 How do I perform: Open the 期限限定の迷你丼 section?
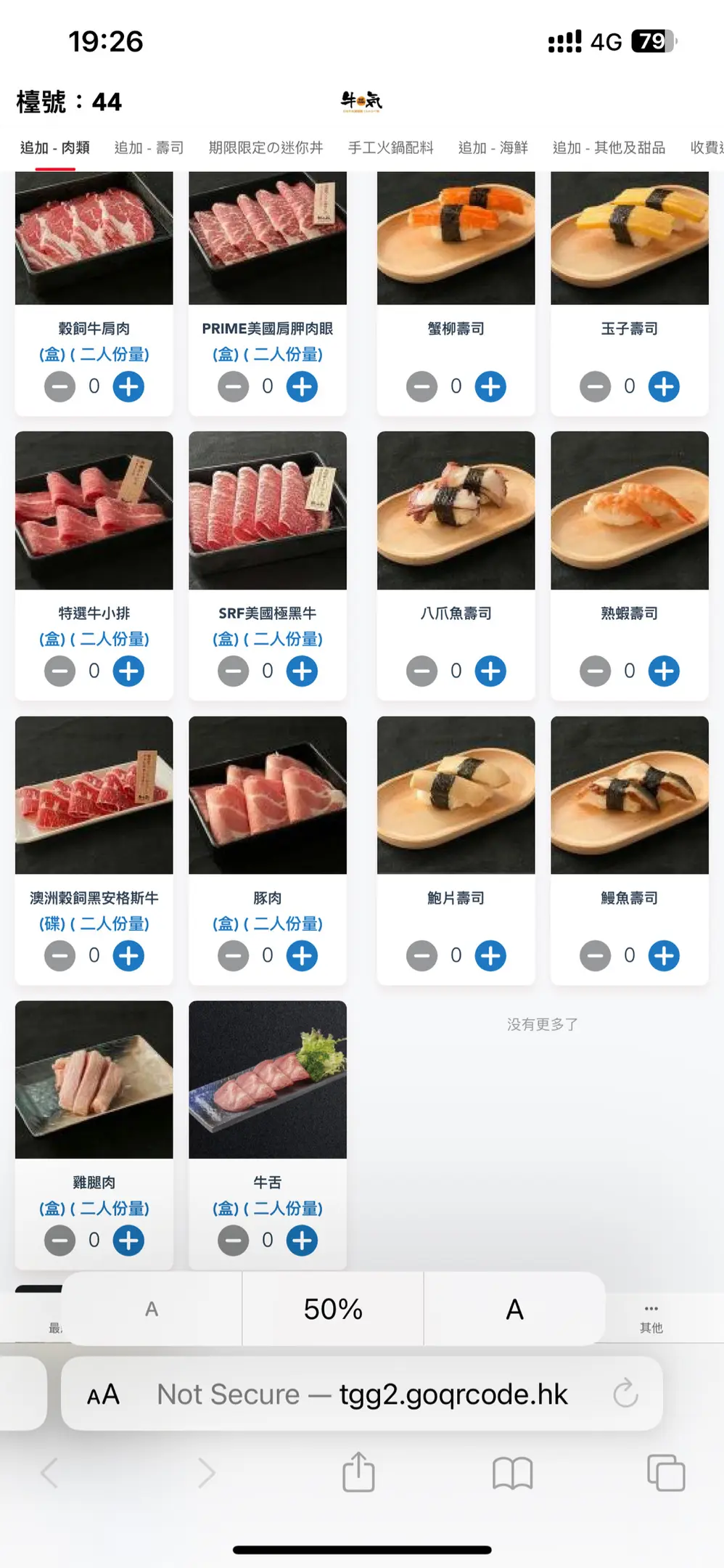coord(266,147)
